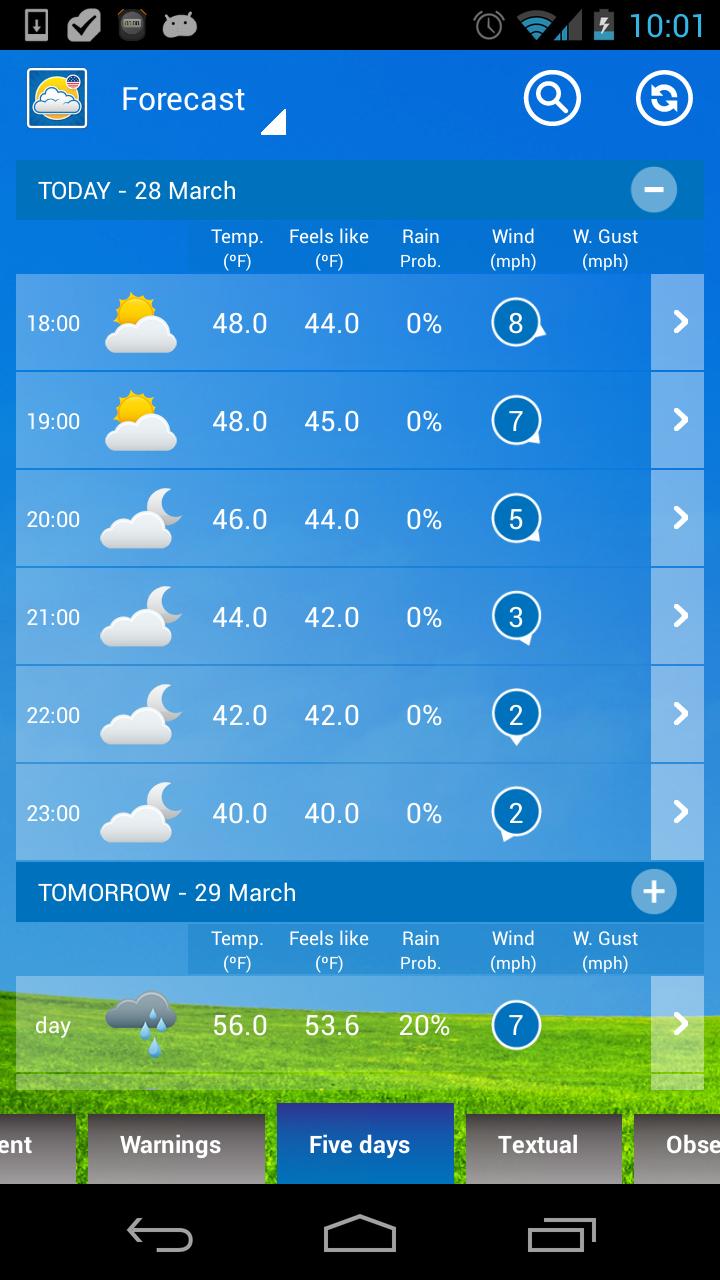
Task: Collapse the TODAY - 28 March section
Action: (x=654, y=190)
